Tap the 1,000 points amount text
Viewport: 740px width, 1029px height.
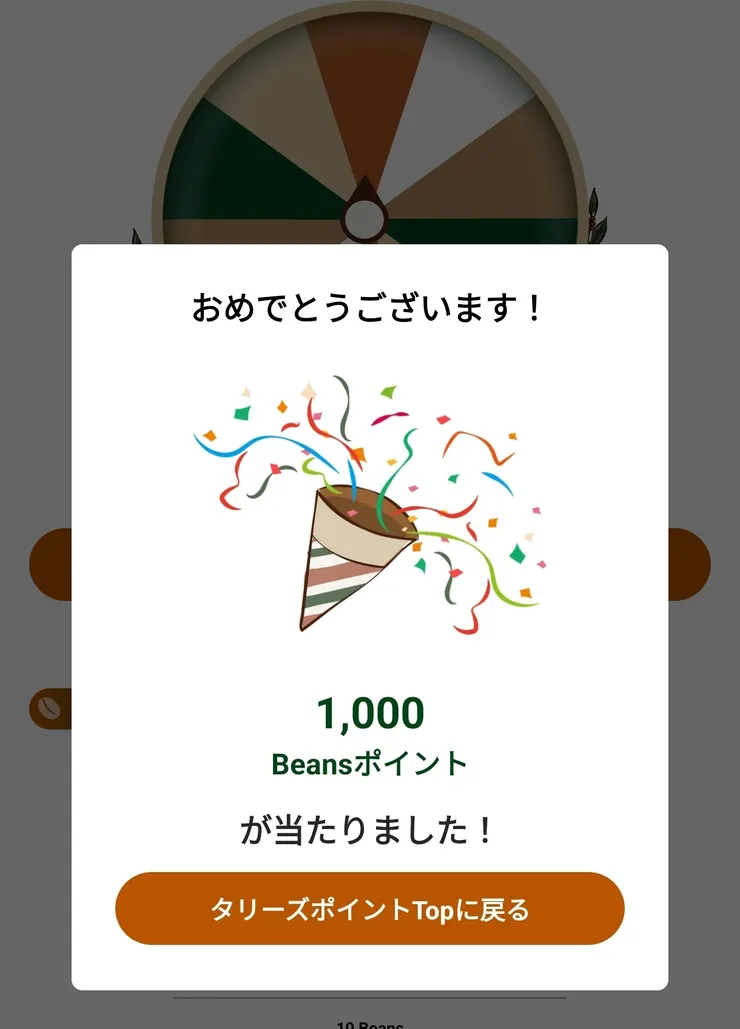tap(370, 713)
